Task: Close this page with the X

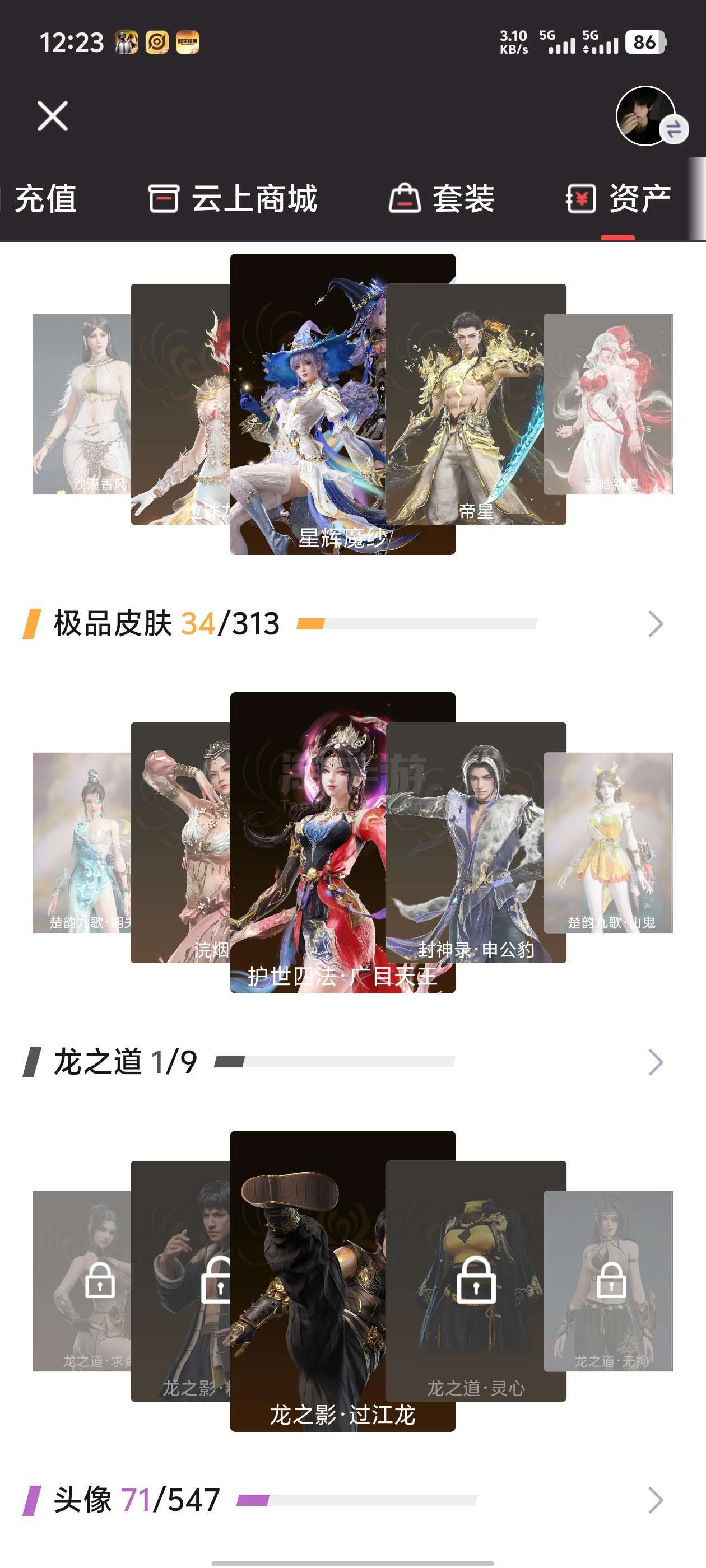Action: click(x=52, y=116)
